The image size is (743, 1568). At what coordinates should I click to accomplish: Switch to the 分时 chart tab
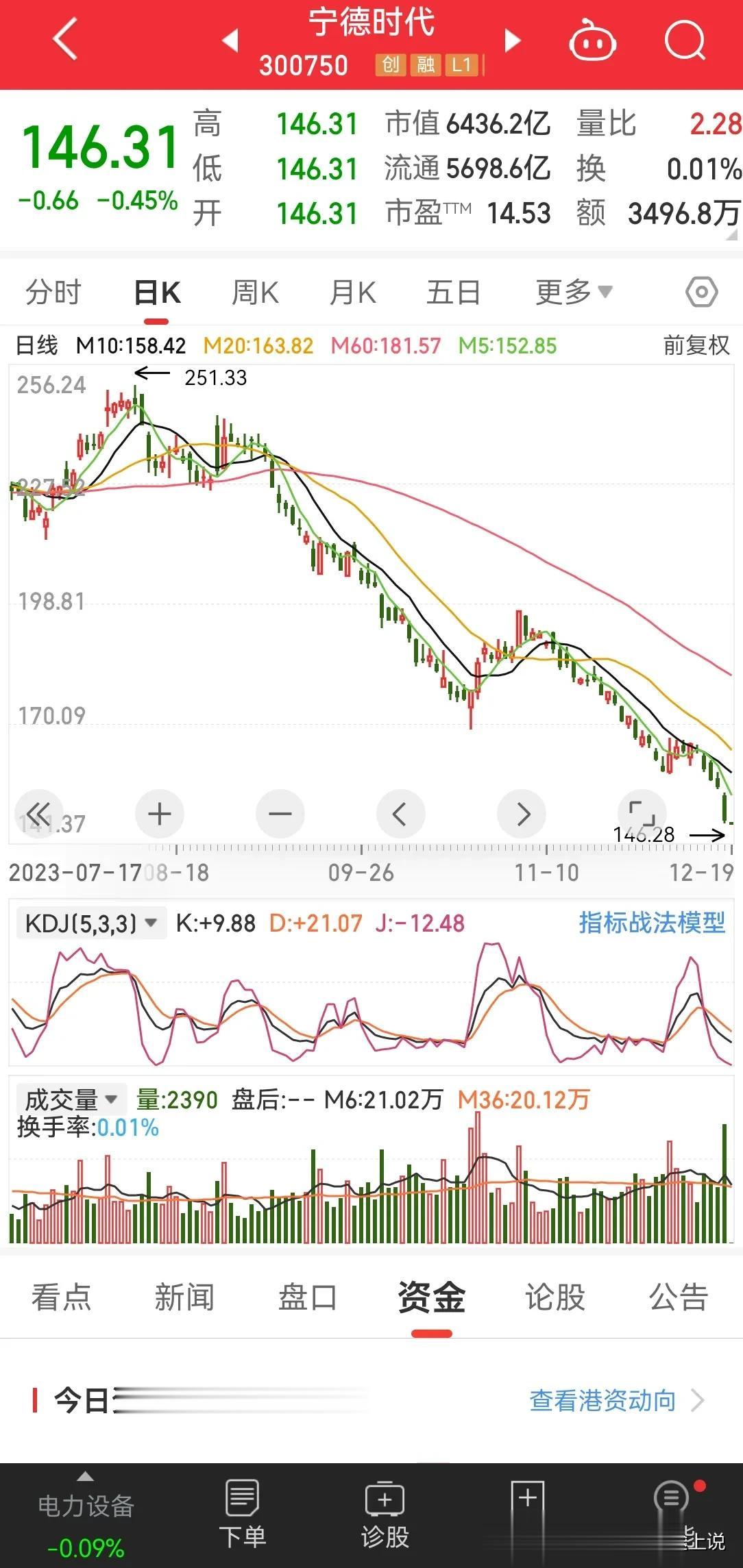click(x=53, y=293)
